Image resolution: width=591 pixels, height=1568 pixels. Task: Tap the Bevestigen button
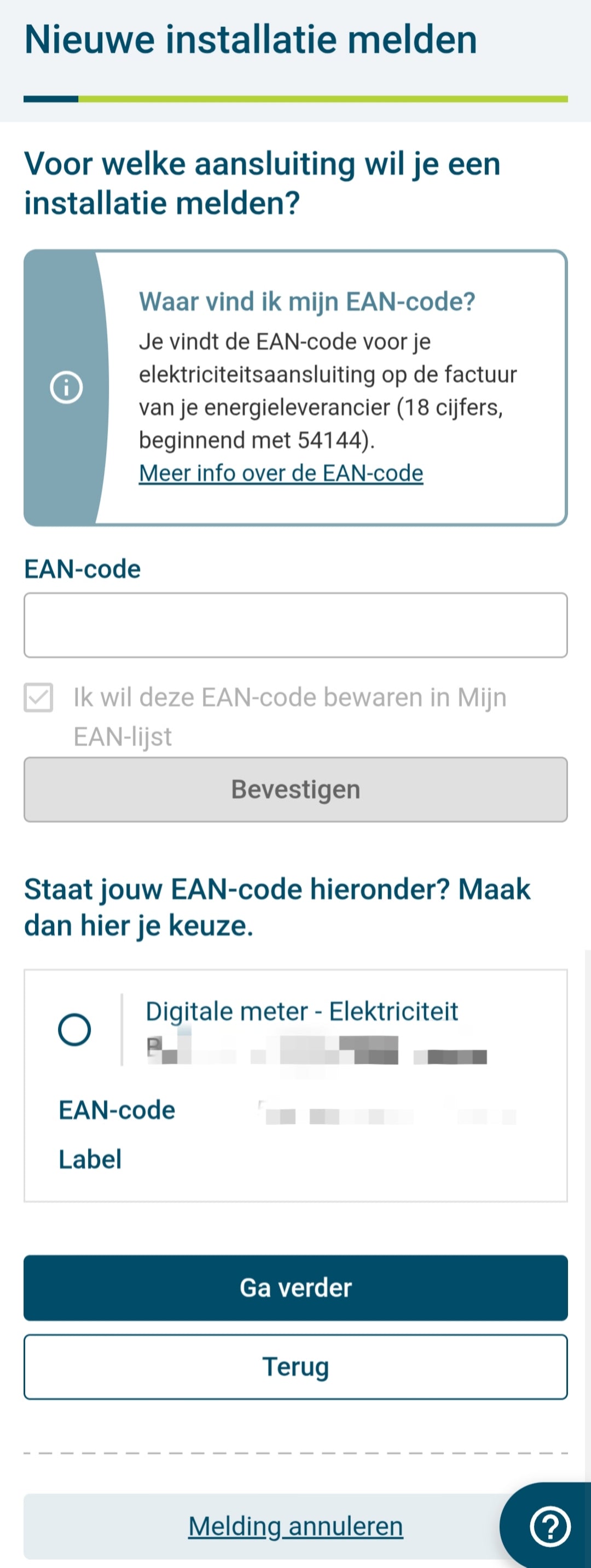pos(295,789)
